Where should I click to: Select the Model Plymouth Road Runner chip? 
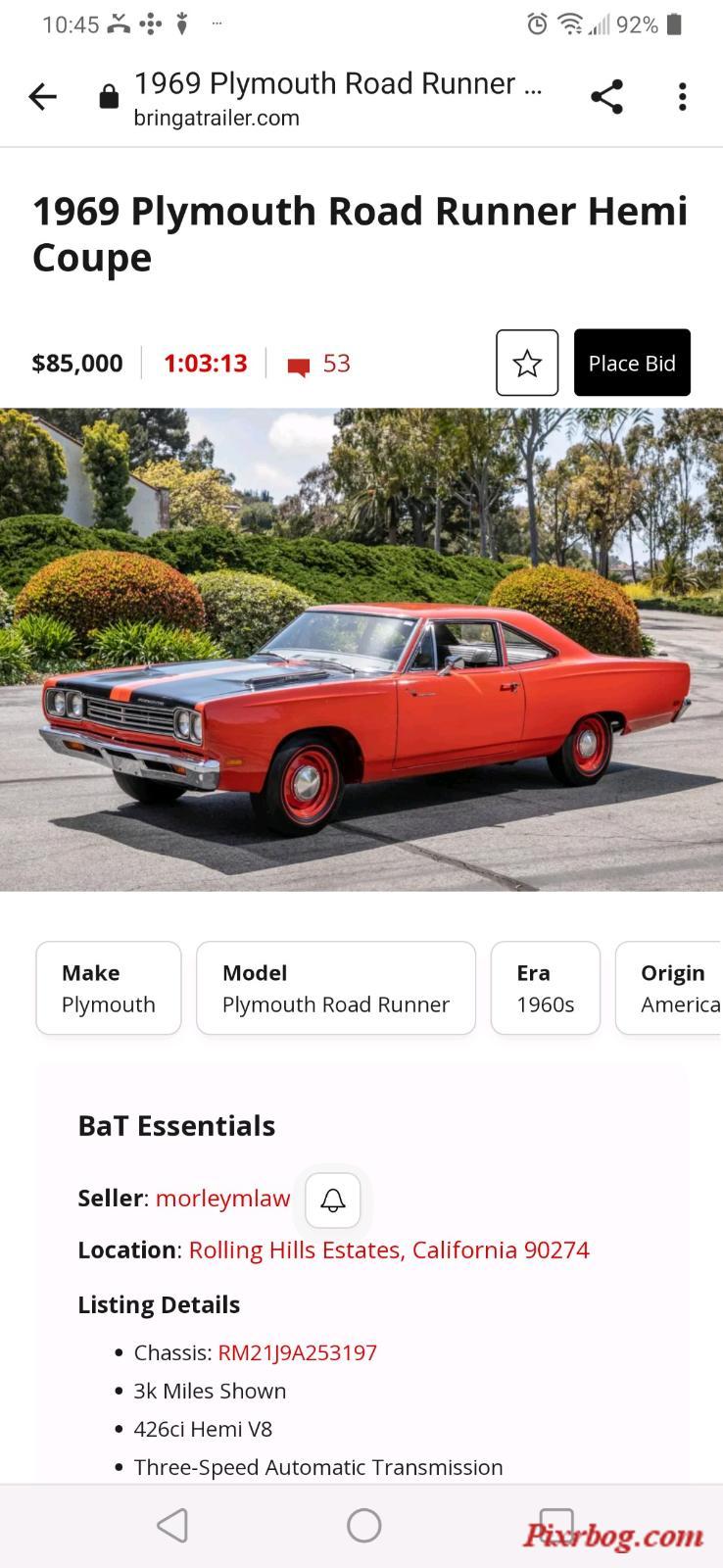tap(335, 988)
